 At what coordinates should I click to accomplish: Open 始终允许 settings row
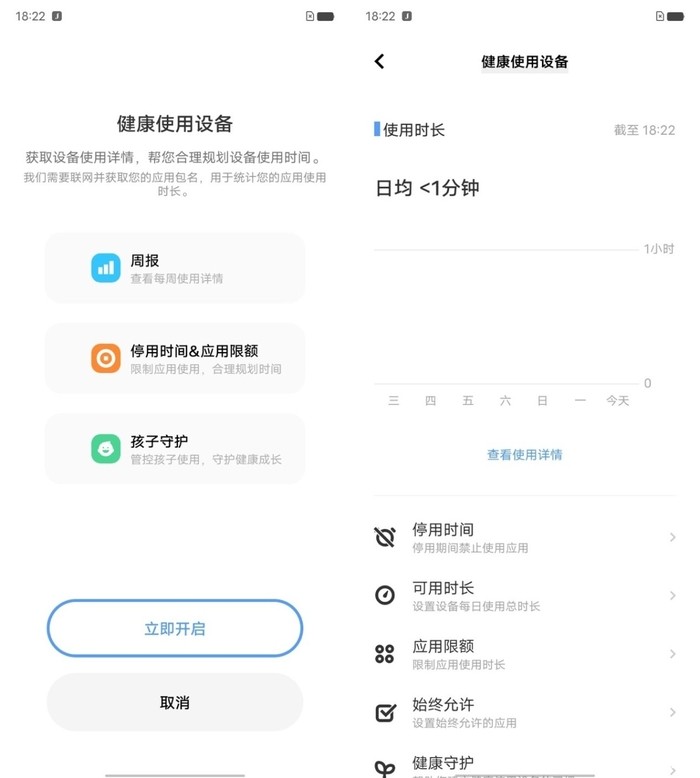(x=524, y=712)
